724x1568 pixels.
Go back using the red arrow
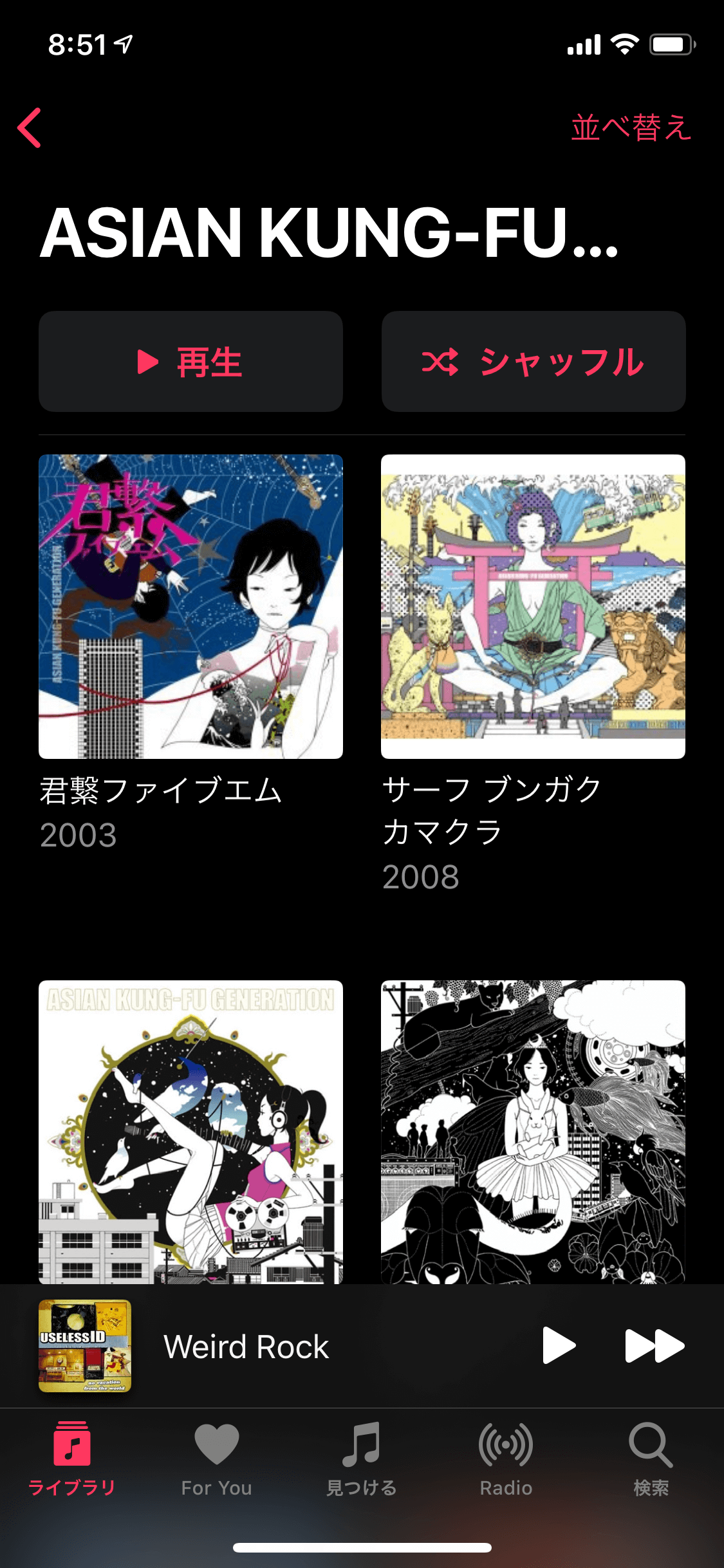click(x=30, y=127)
